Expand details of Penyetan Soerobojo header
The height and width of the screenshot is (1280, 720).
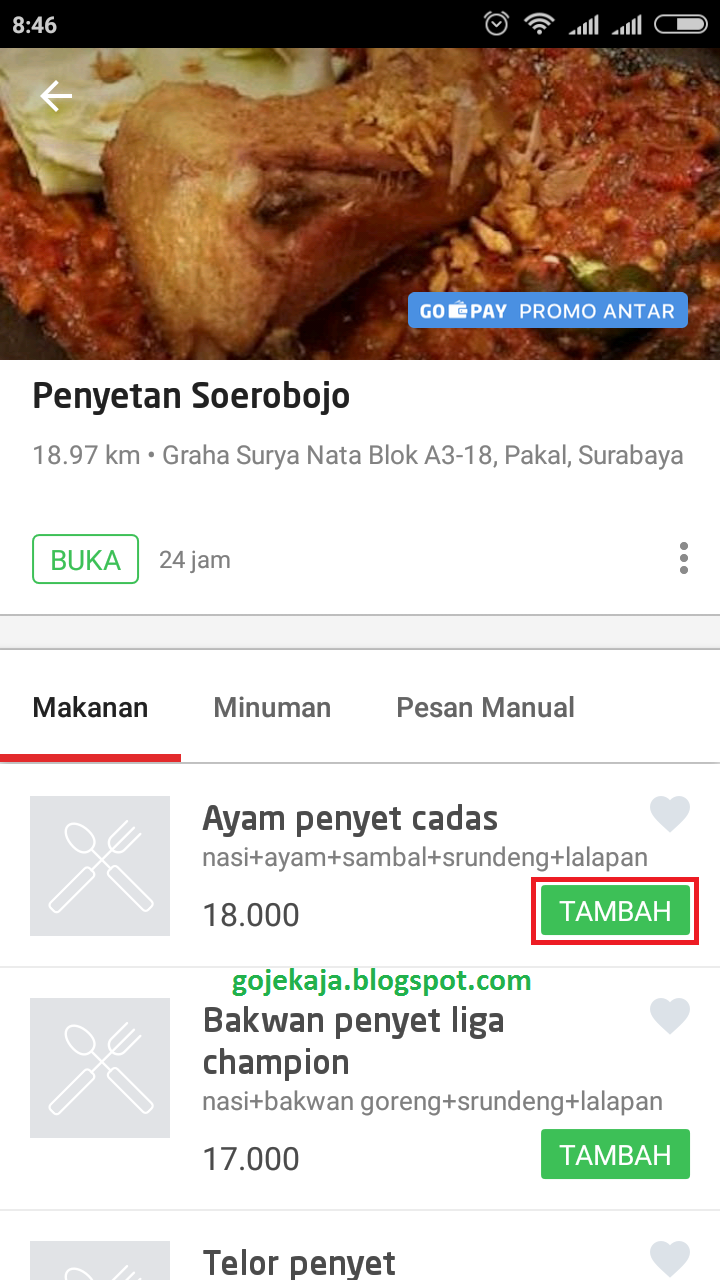pyautogui.click(x=191, y=395)
